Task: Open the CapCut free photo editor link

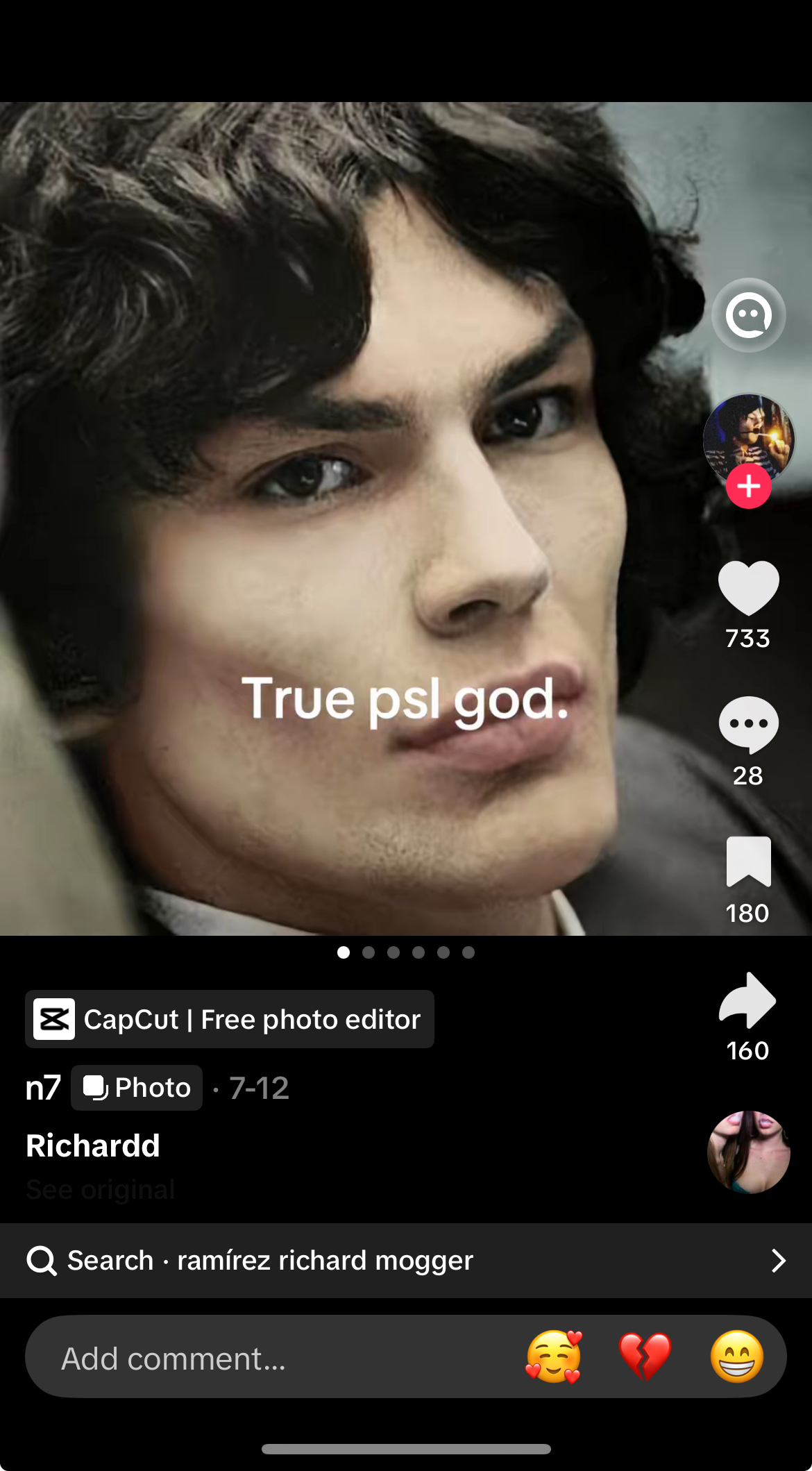Action: (230, 1019)
